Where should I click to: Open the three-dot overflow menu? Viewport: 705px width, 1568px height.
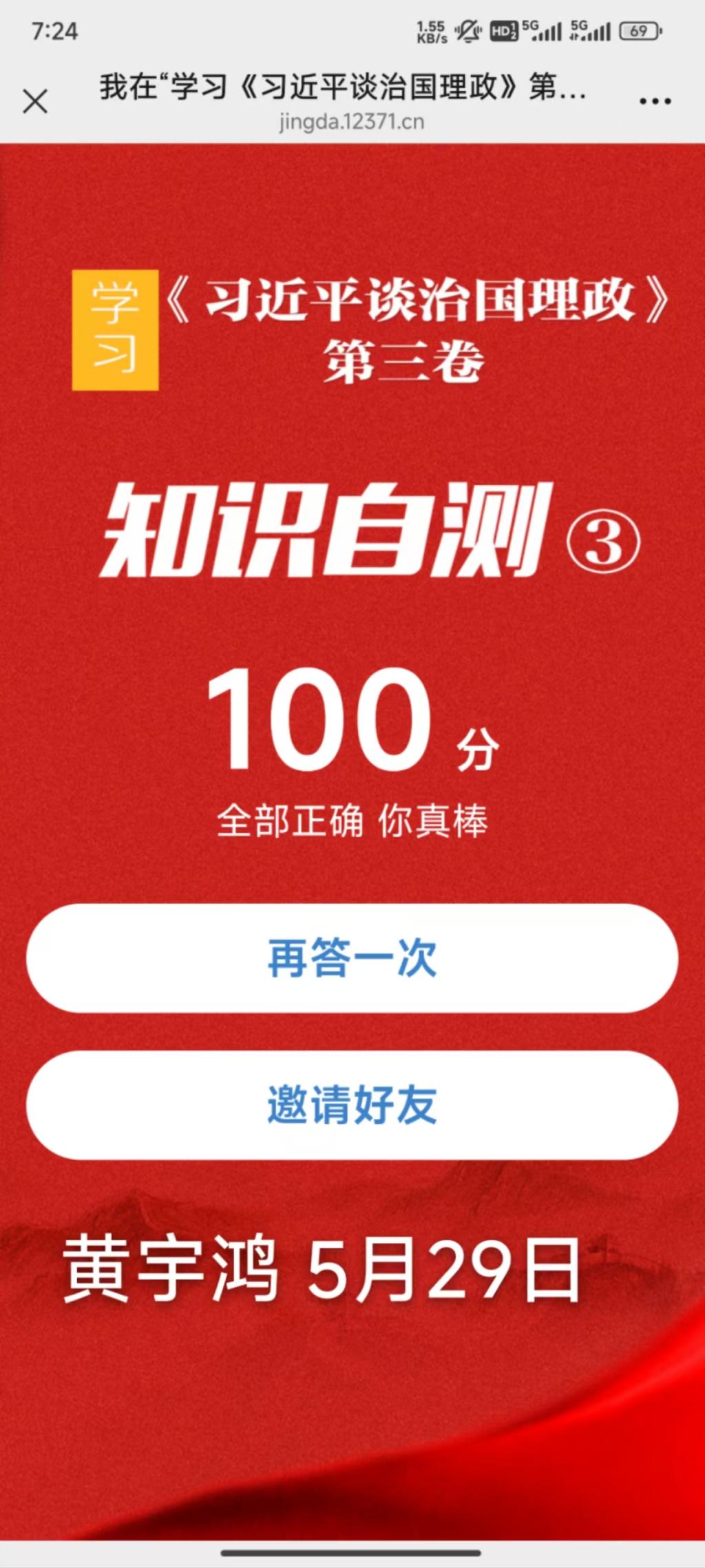click(655, 101)
